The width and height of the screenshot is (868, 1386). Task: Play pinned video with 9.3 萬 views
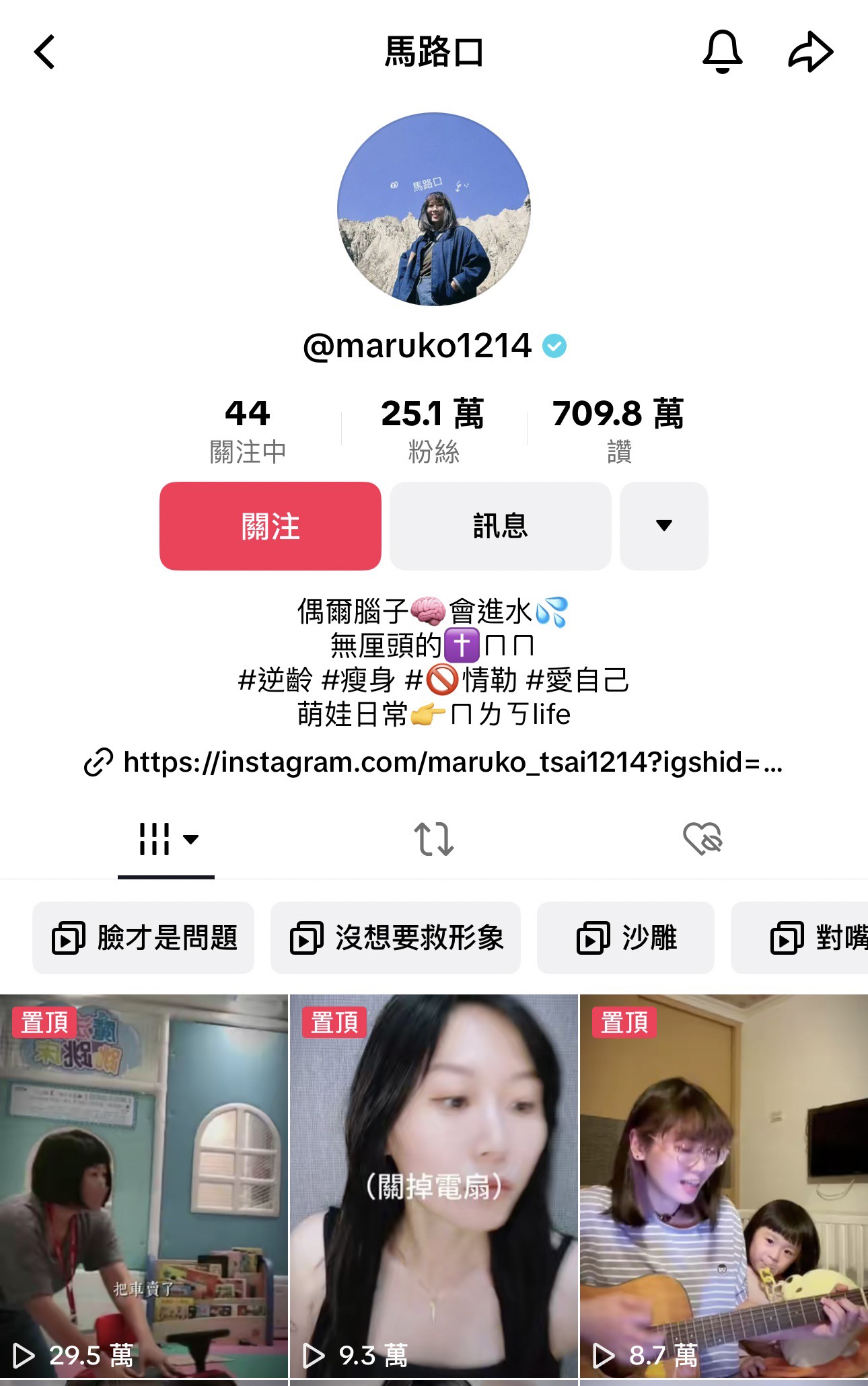(434, 1188)
